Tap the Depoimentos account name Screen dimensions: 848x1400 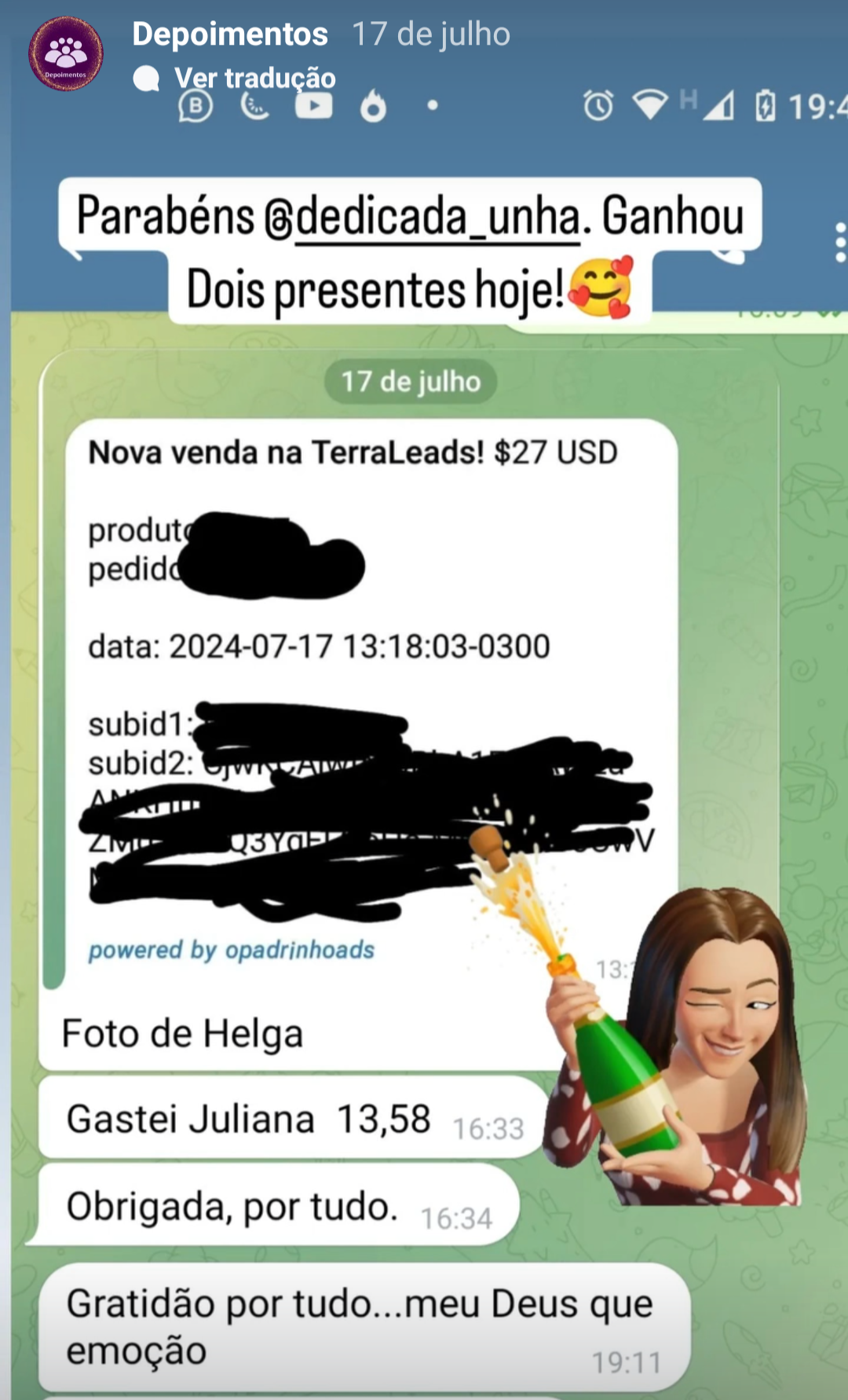(x=230, y=34)
